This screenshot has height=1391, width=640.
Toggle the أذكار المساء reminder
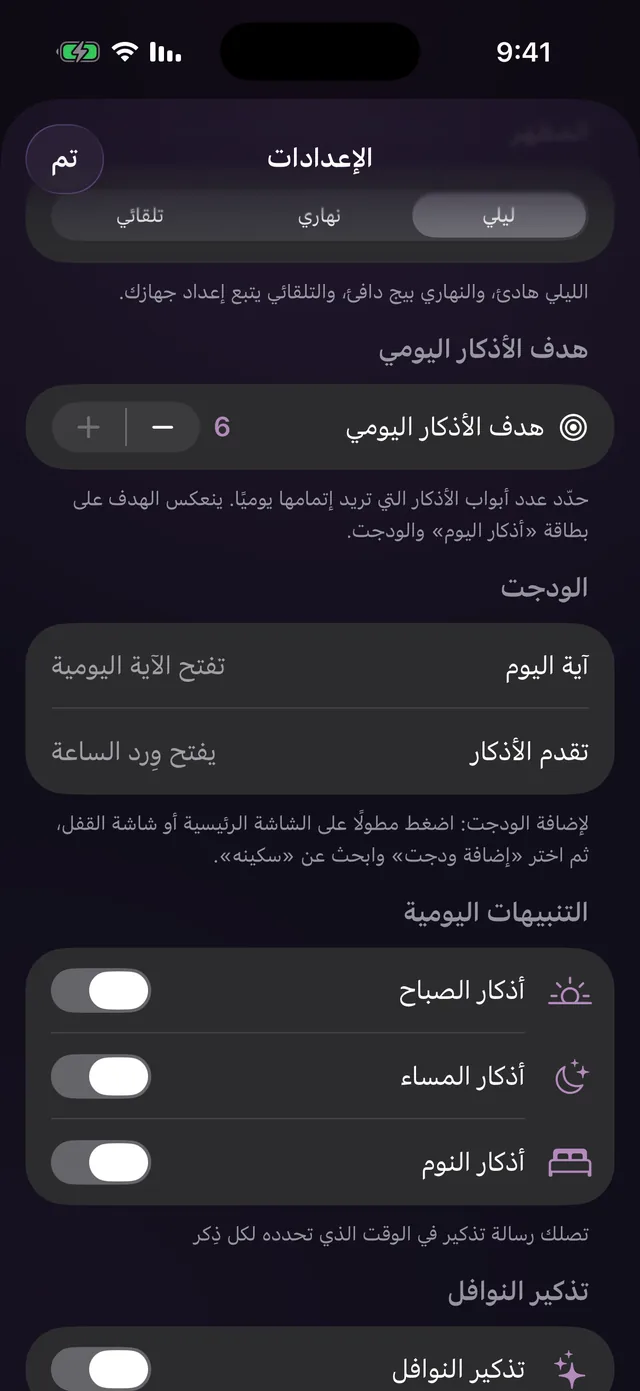(101, 1077)
